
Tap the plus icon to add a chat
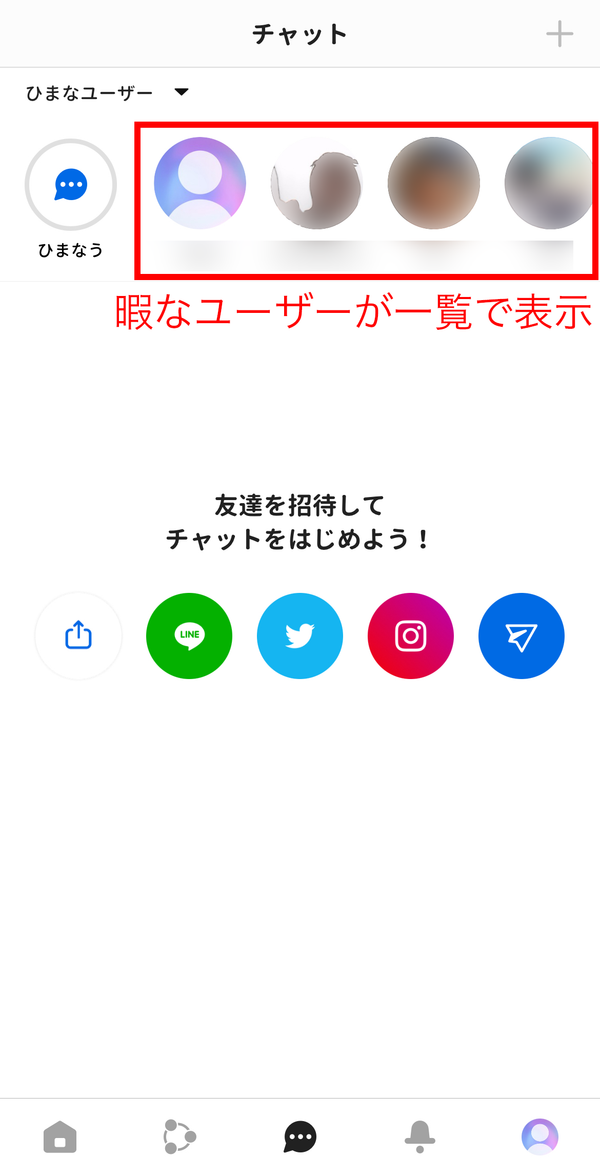[559, 34]
